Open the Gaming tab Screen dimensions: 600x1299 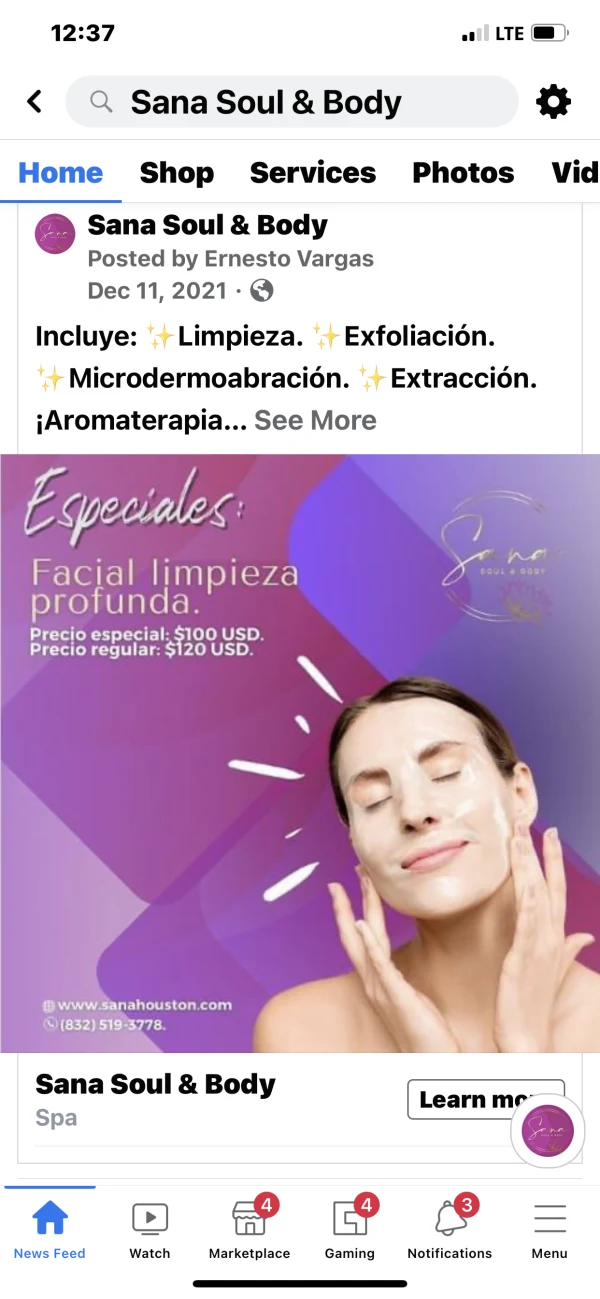point(350,1230)
